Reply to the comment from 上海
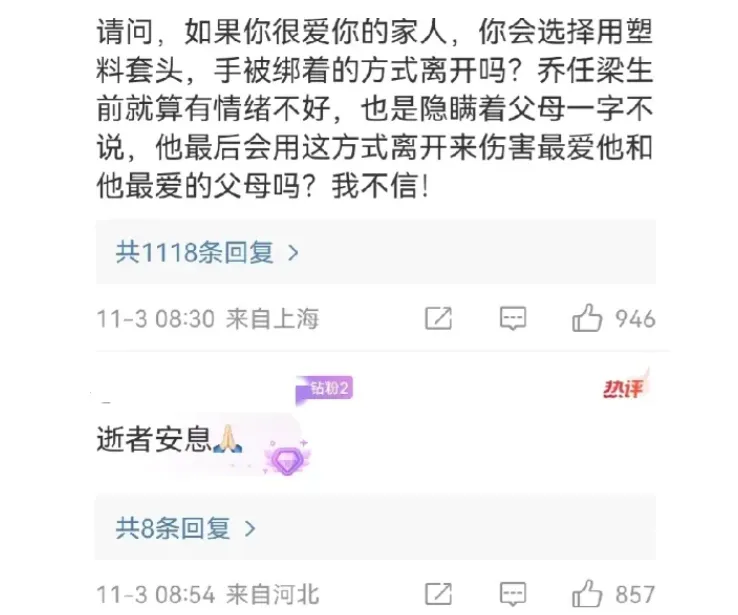Viewport: 738px width, 615px height. tap(513, 319)
